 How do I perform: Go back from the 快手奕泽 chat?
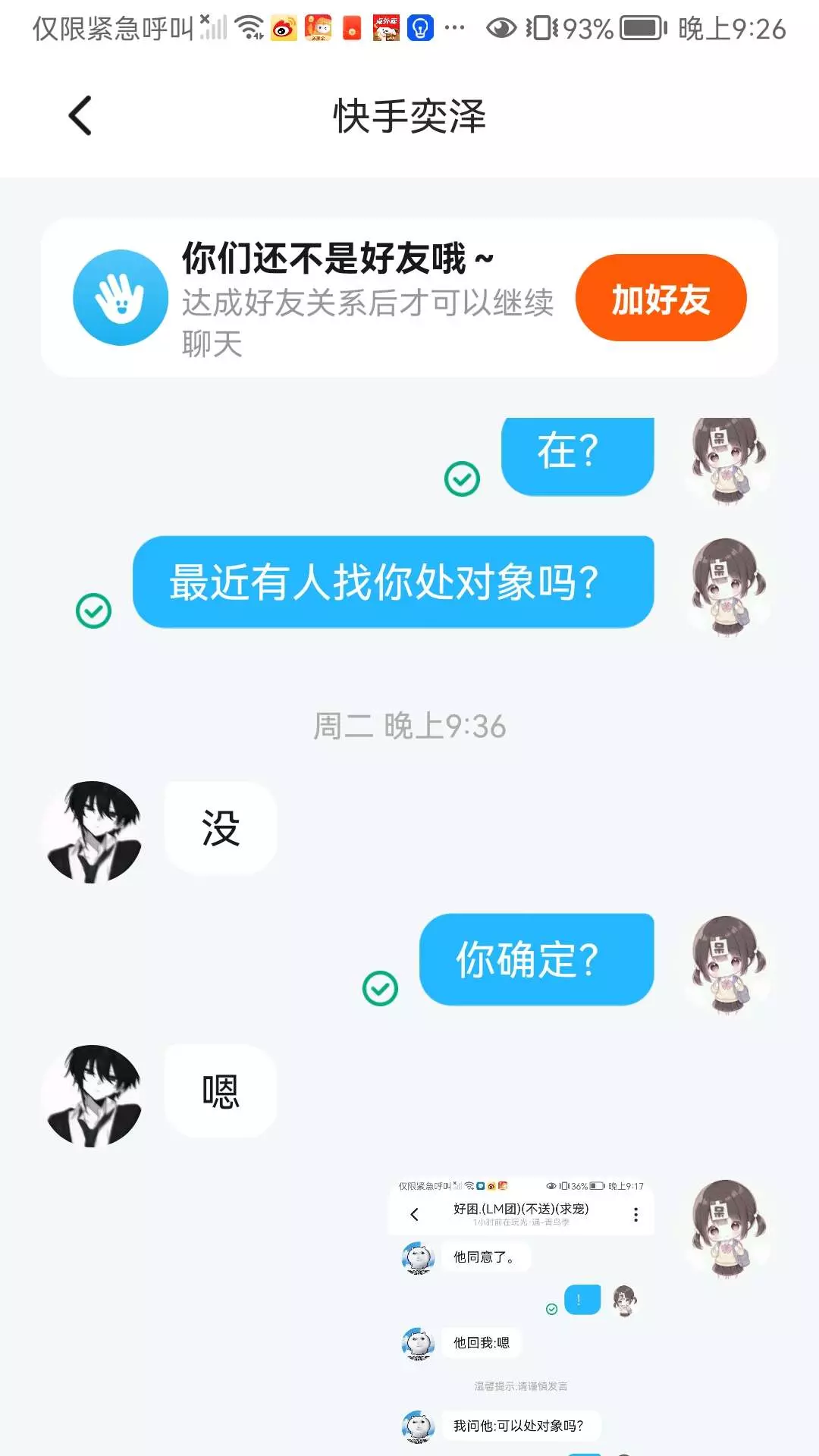click(x=80, y=115)
